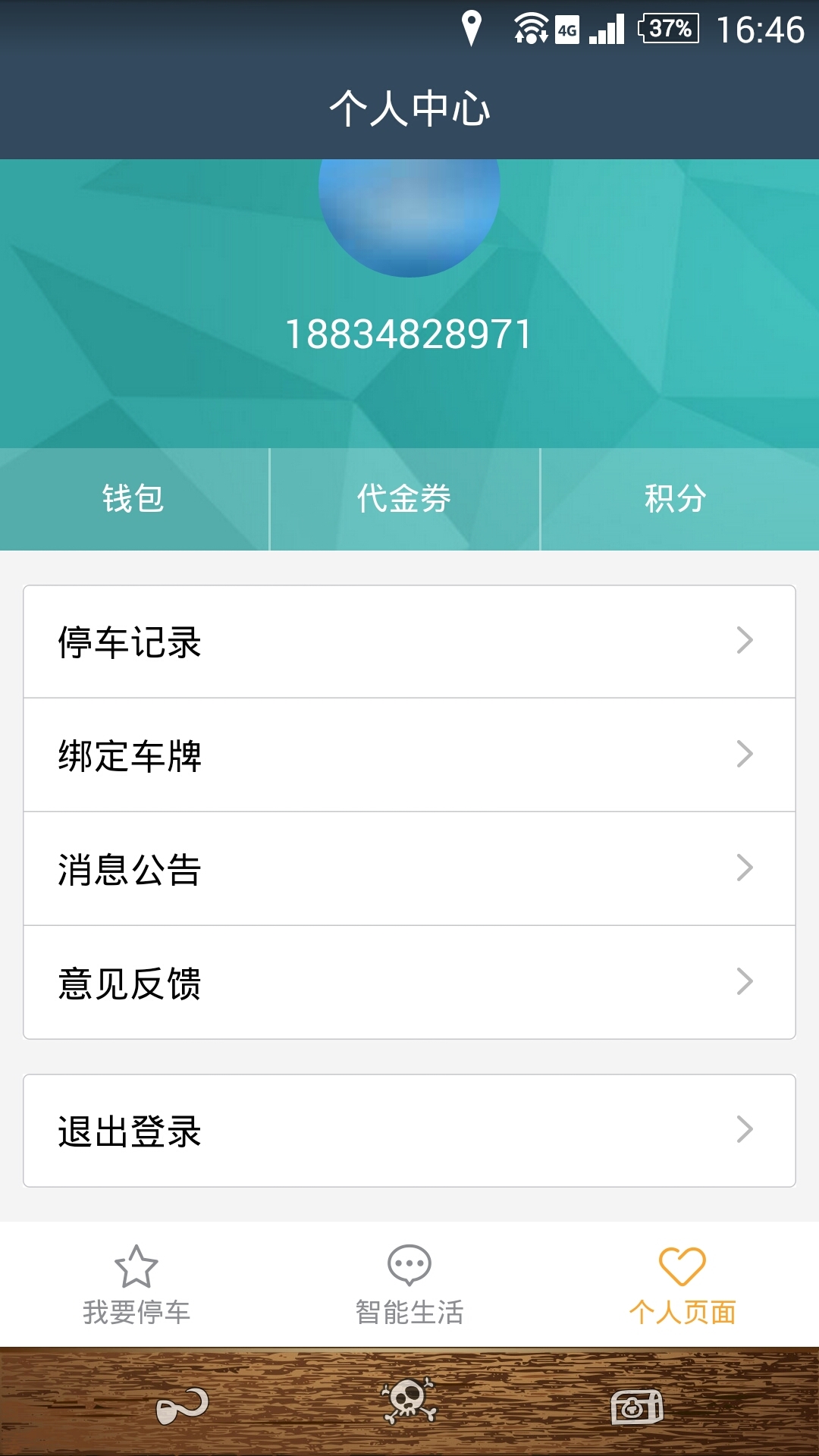Tap 退出登录 to log out
819x1456 pixels.
(409, 1131)
